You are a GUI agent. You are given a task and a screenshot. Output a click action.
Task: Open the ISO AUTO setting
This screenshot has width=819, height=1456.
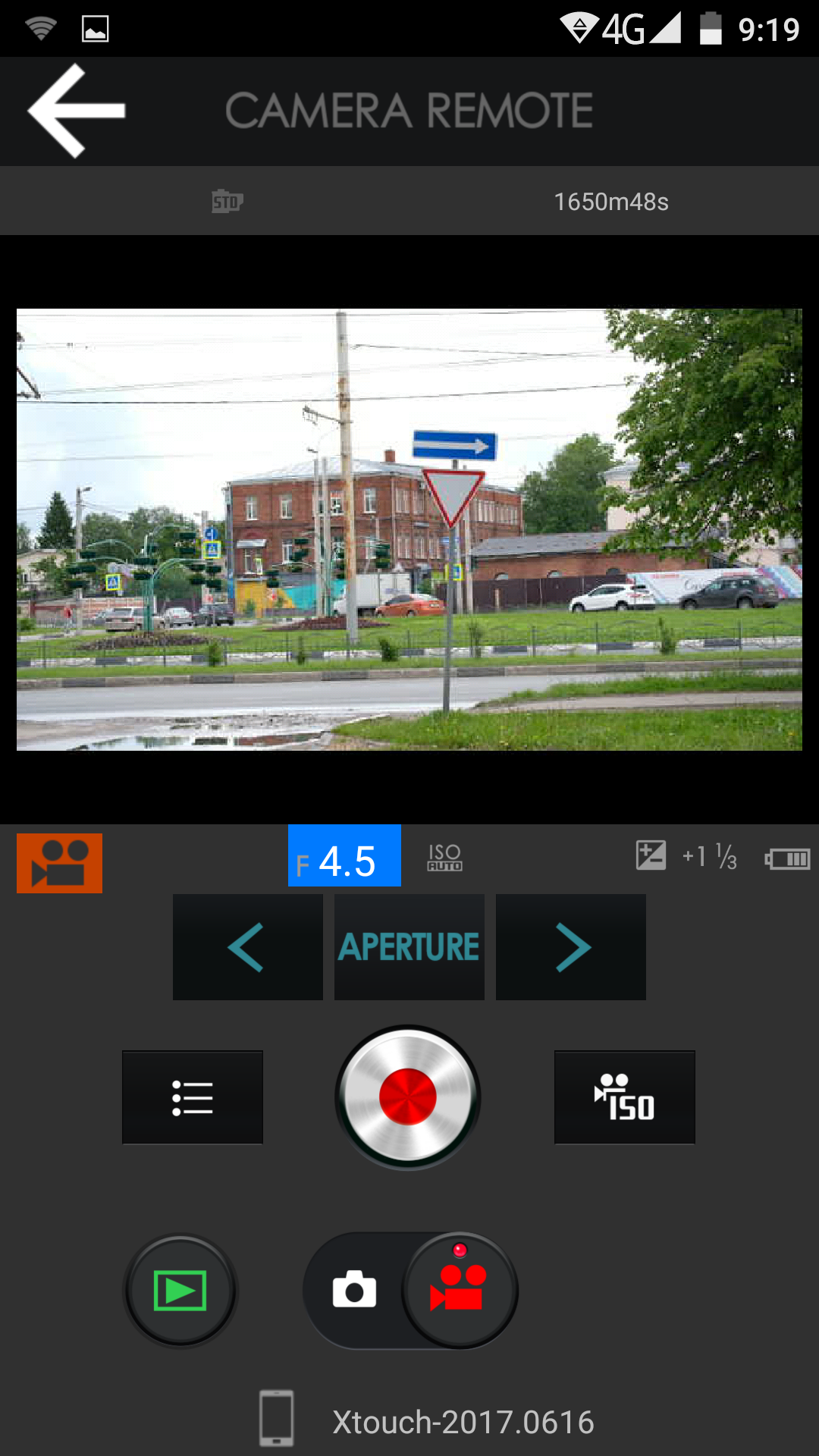tap(444, 857)
